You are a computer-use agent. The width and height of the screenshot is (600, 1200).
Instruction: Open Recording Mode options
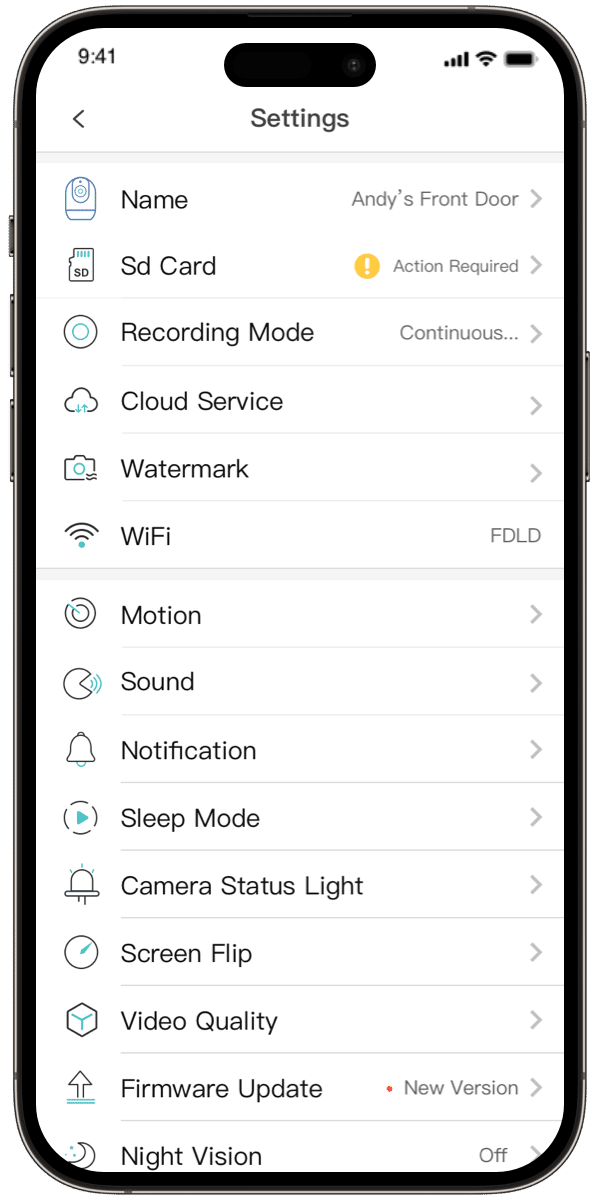[x=300, y=333]
